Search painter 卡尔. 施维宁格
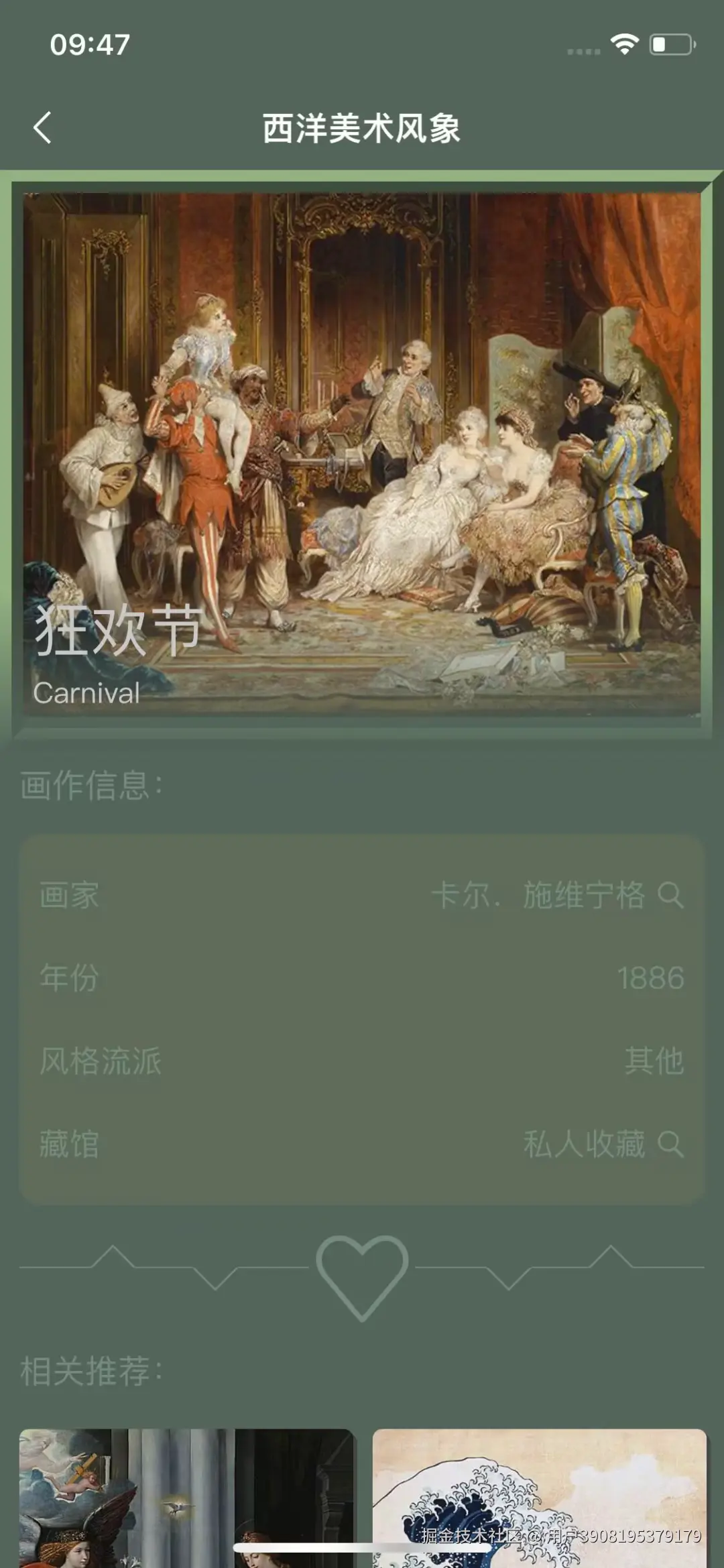The width and height of the screenshot is (724, 1568). (670, 895)
